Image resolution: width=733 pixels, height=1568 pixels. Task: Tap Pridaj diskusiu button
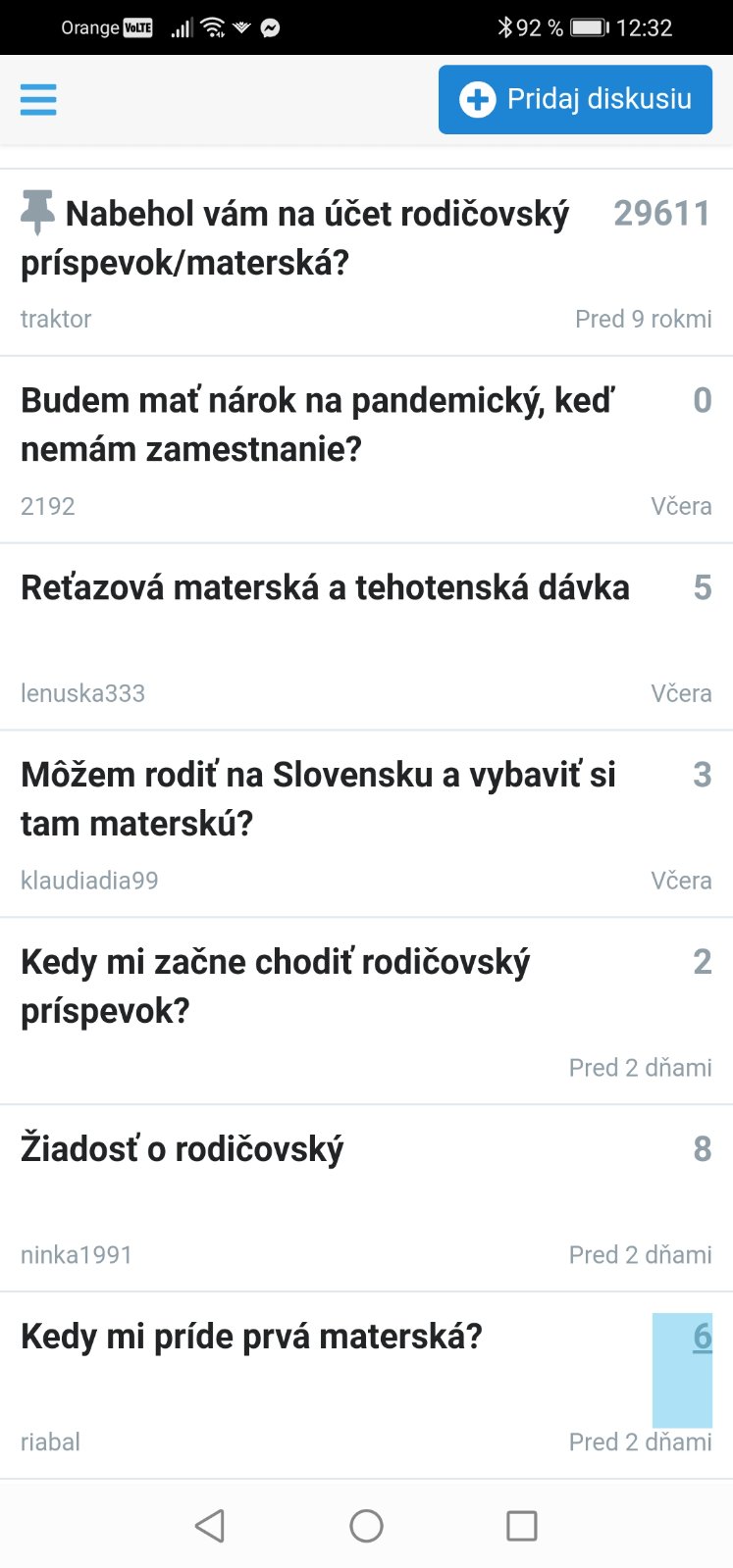point(575,99)
